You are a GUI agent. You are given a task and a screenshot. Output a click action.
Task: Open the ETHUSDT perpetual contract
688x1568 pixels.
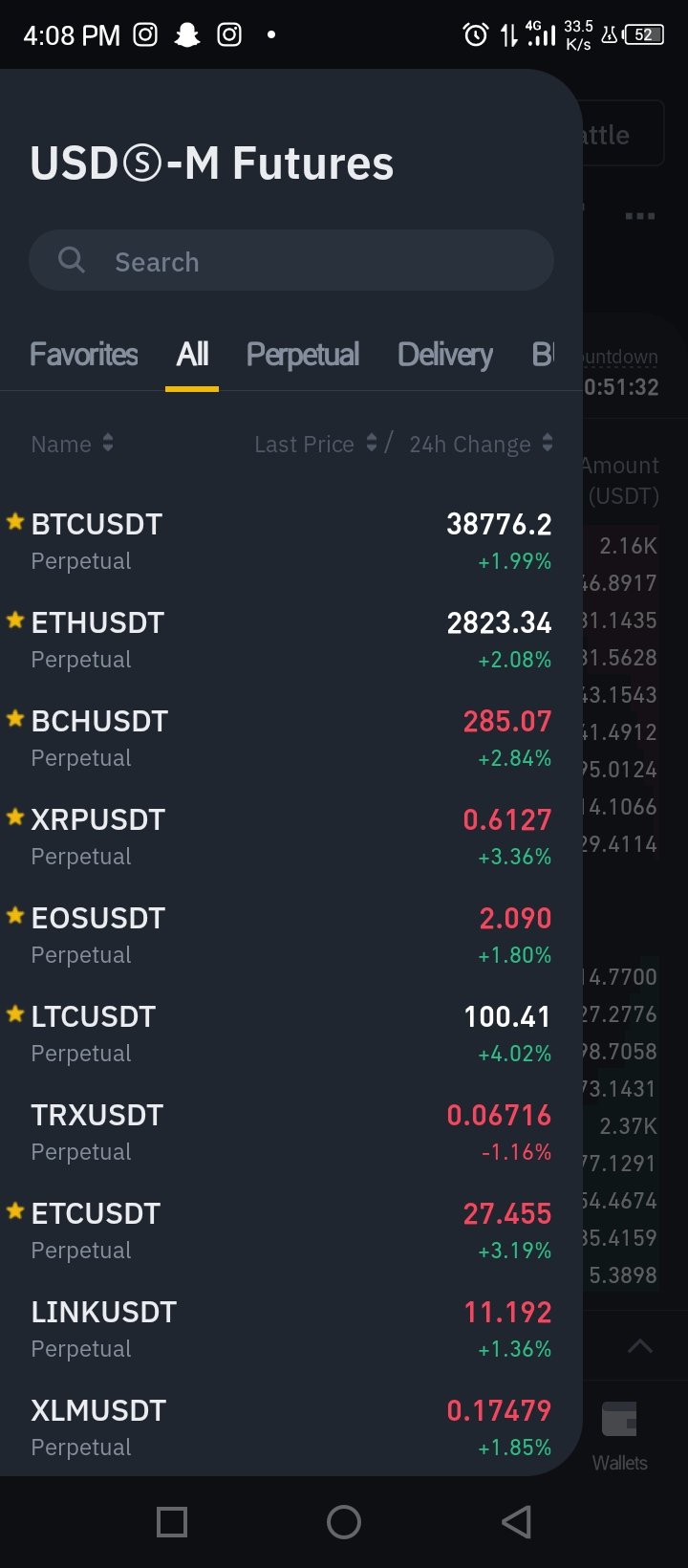point(291,640)
